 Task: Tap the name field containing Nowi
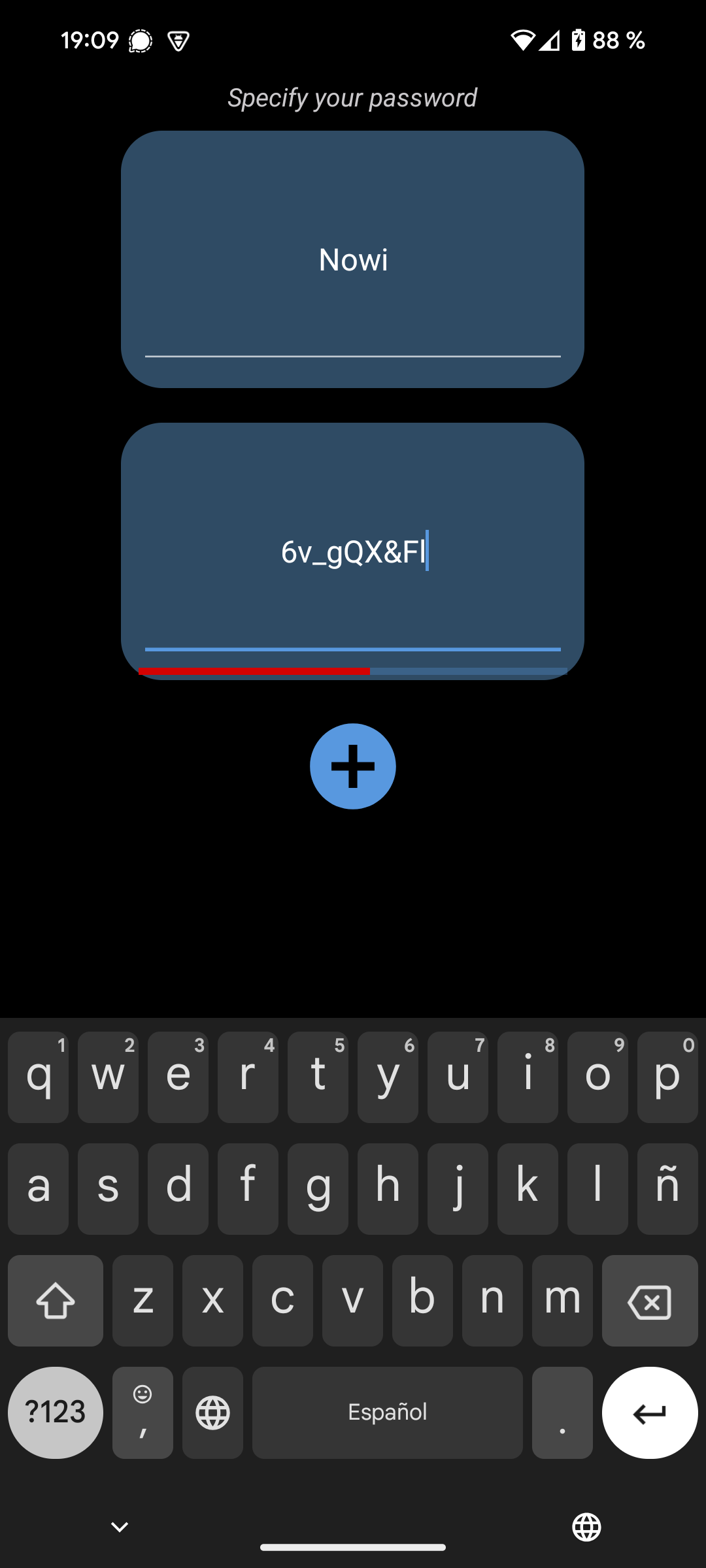352,260
